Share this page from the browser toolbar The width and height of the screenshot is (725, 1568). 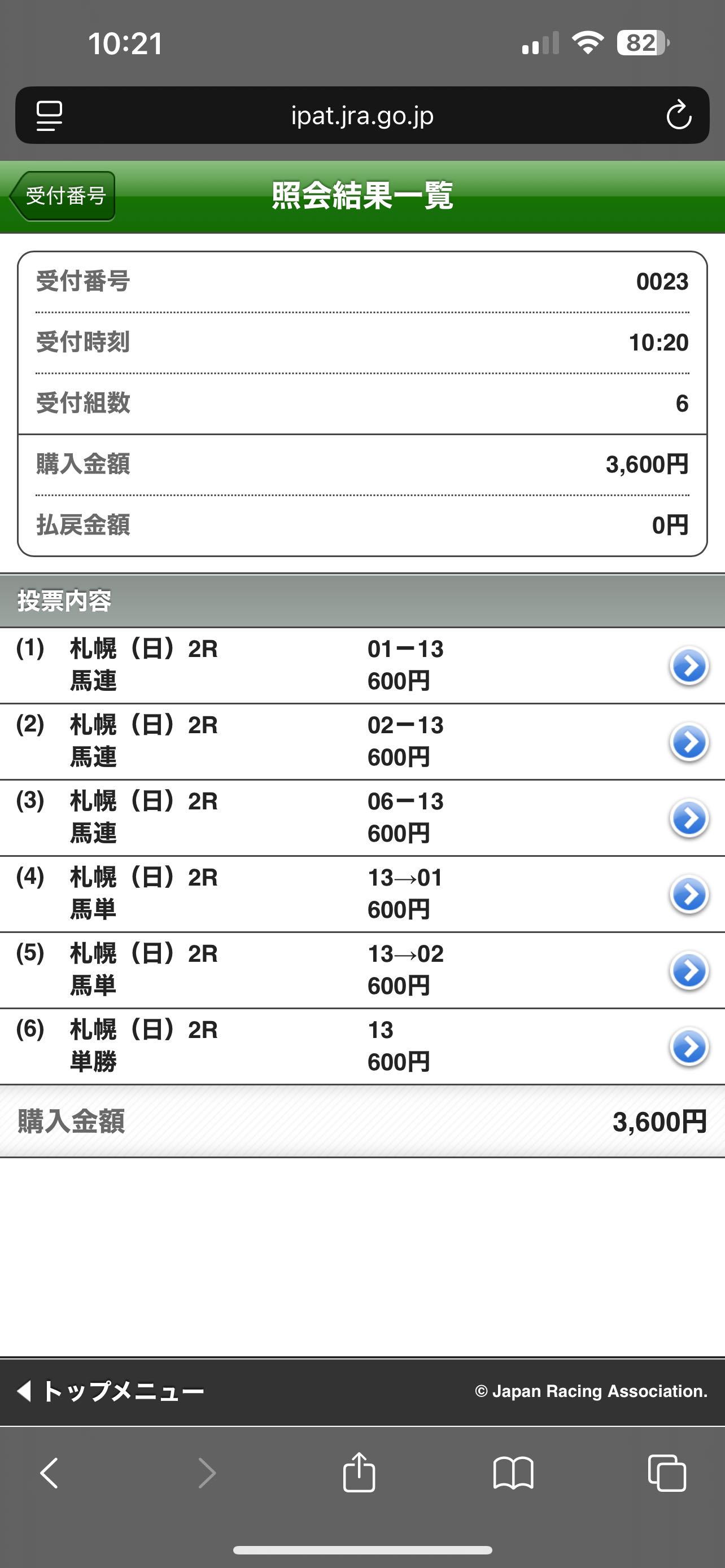(359, 1474)
